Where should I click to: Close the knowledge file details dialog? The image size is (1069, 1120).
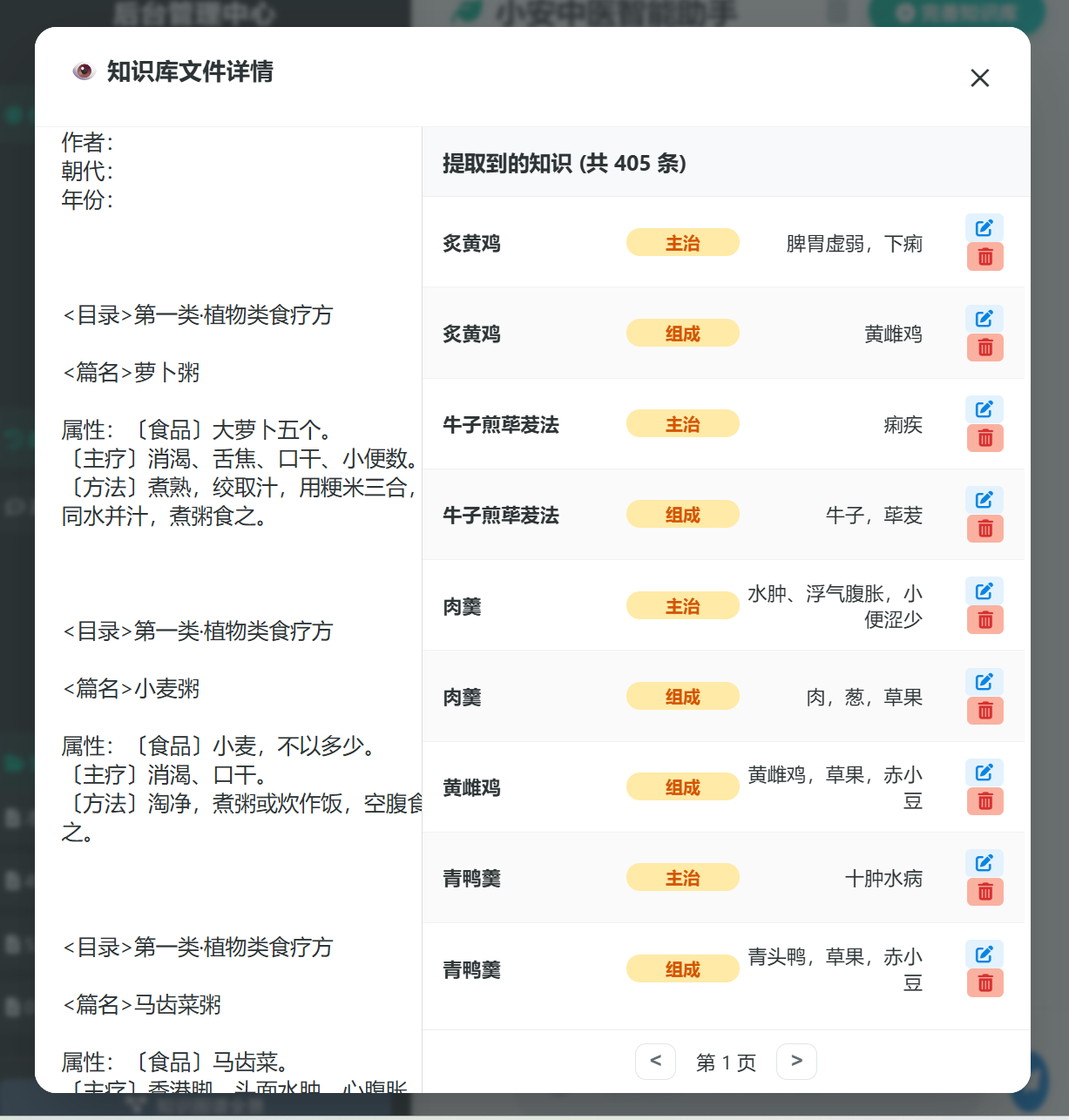tap(979, 78)
